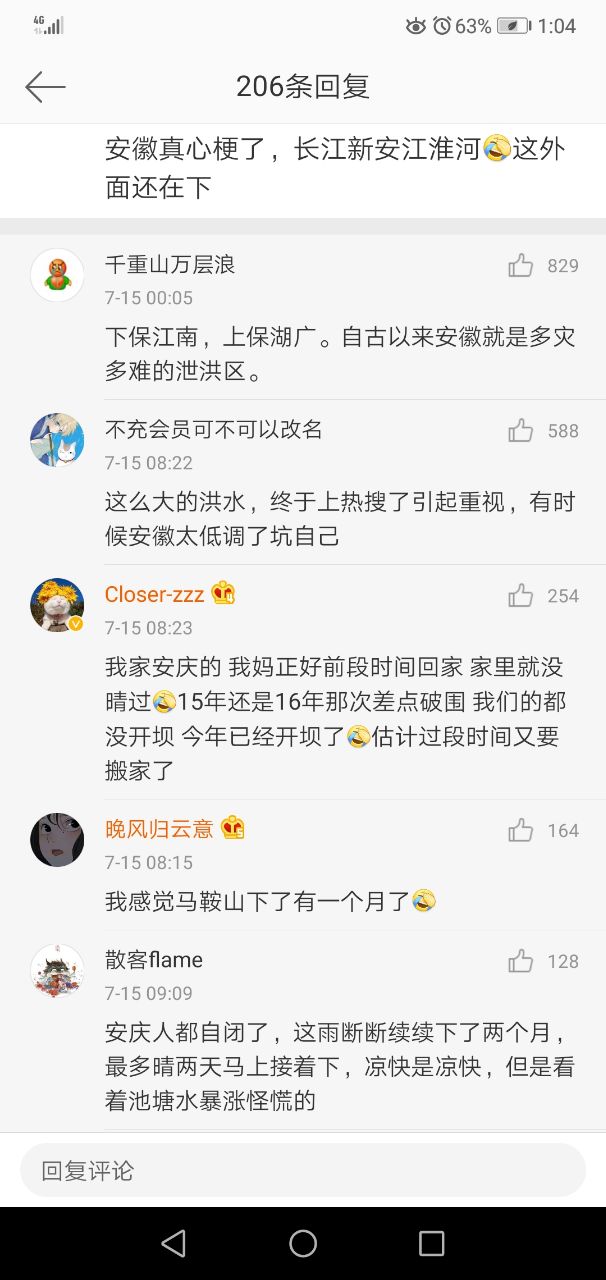Tap the 回复评论 reply input box

[x=303, y=1170]
